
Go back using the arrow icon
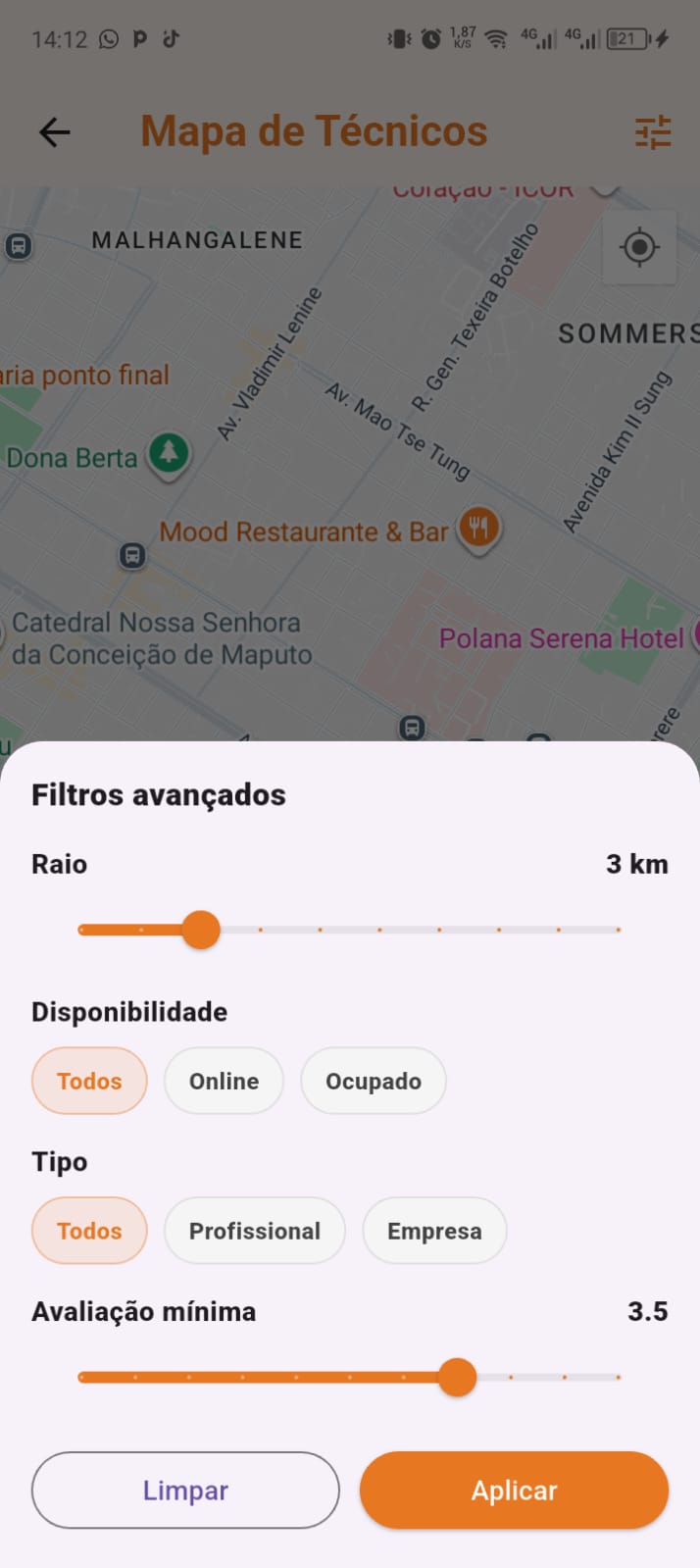(x=55, y=132)
